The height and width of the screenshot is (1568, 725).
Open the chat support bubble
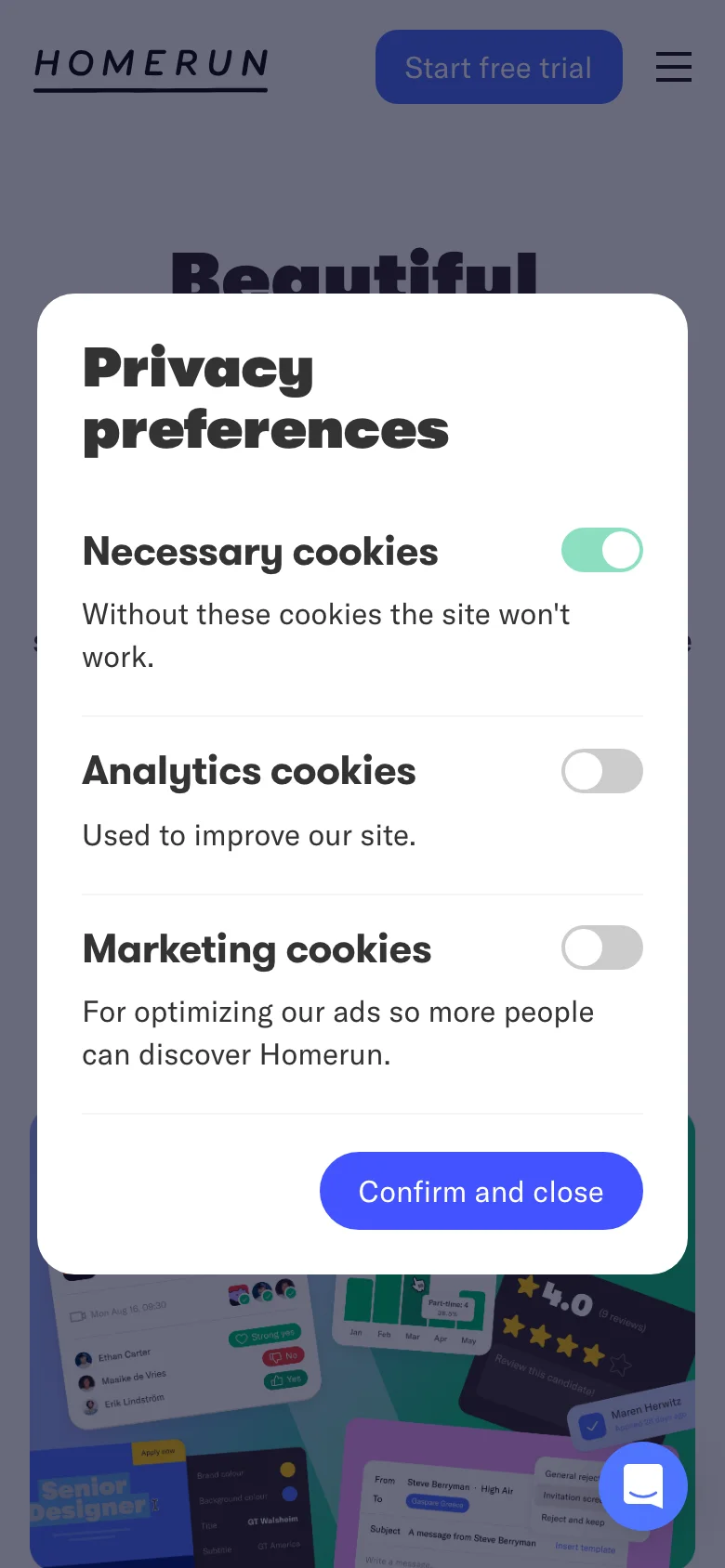tap(643, 1485)
